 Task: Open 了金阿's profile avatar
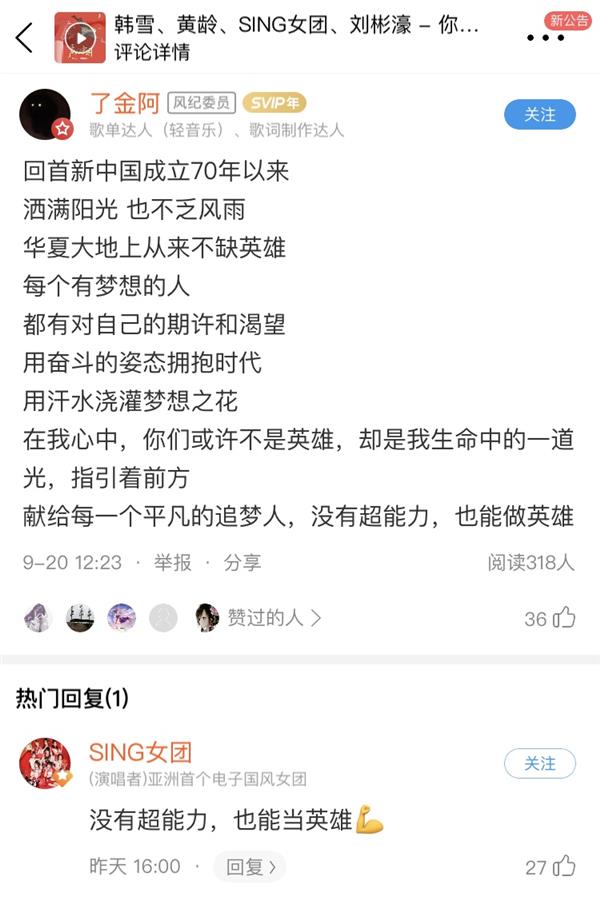pos(46,114)
